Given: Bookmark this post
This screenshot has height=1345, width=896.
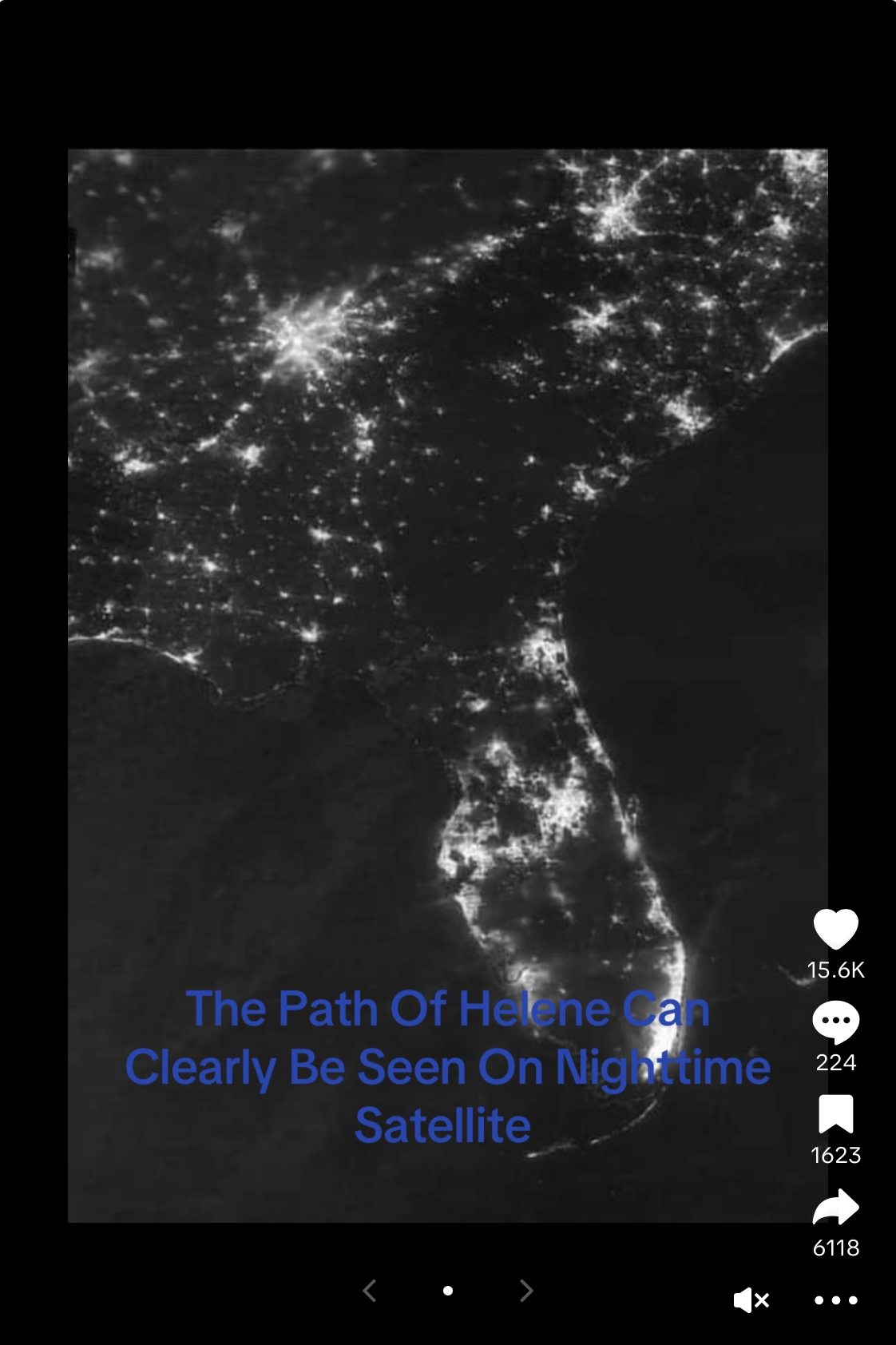Looking at the screenshot, I should (835, 1114).
